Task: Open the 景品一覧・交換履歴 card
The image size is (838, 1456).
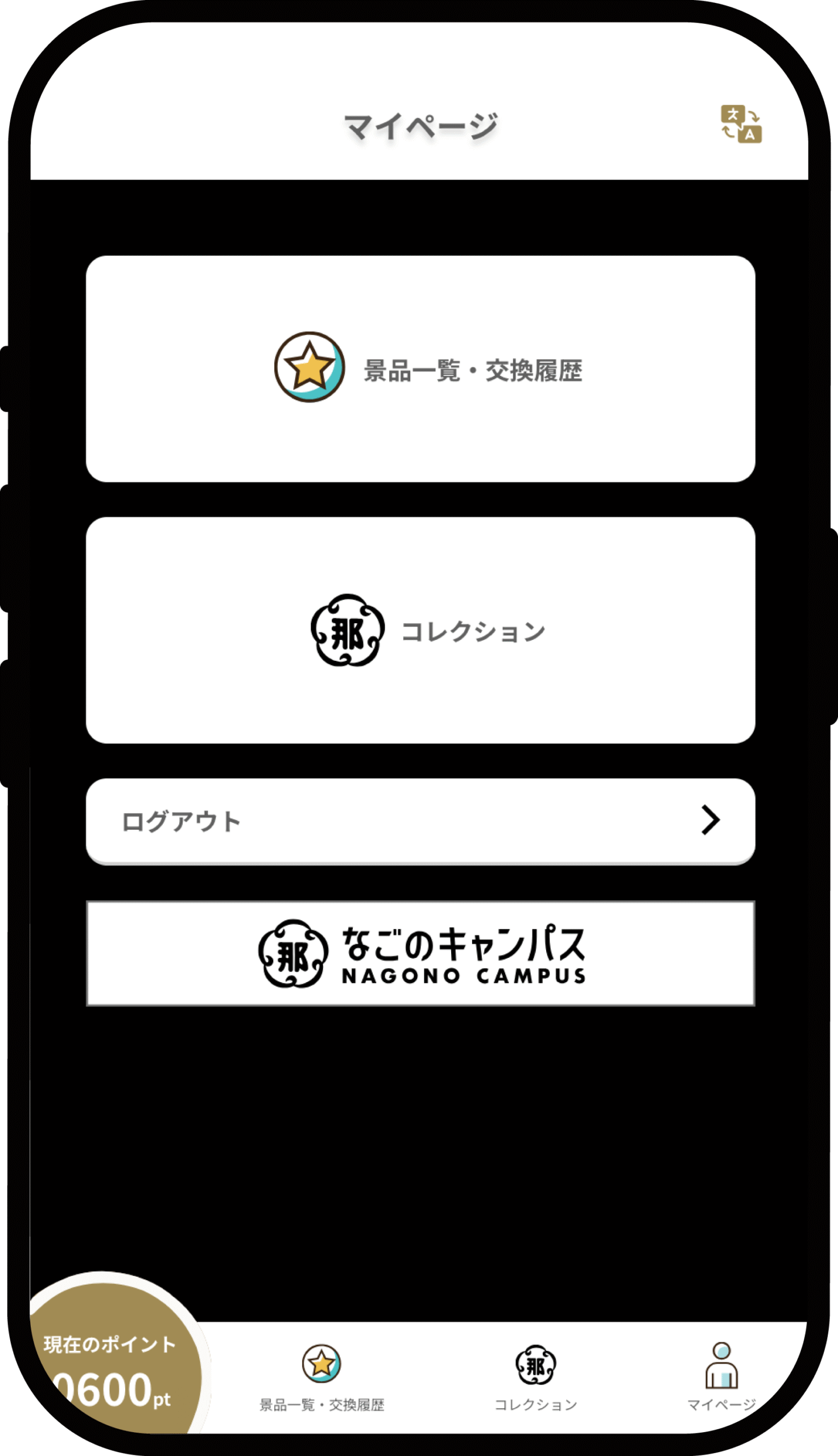Action: point(420,369)
